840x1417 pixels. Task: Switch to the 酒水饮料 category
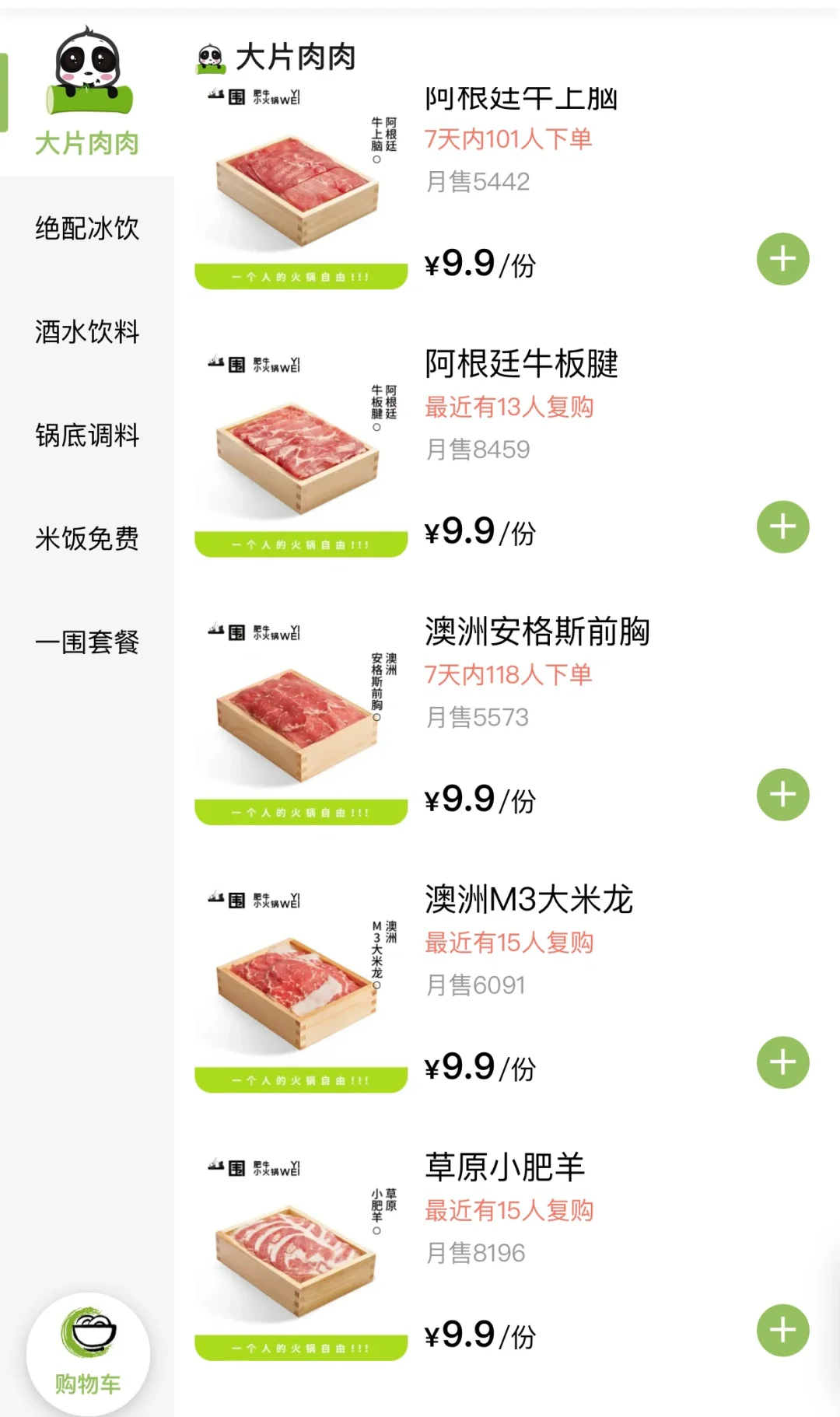(x=87, y=332)
